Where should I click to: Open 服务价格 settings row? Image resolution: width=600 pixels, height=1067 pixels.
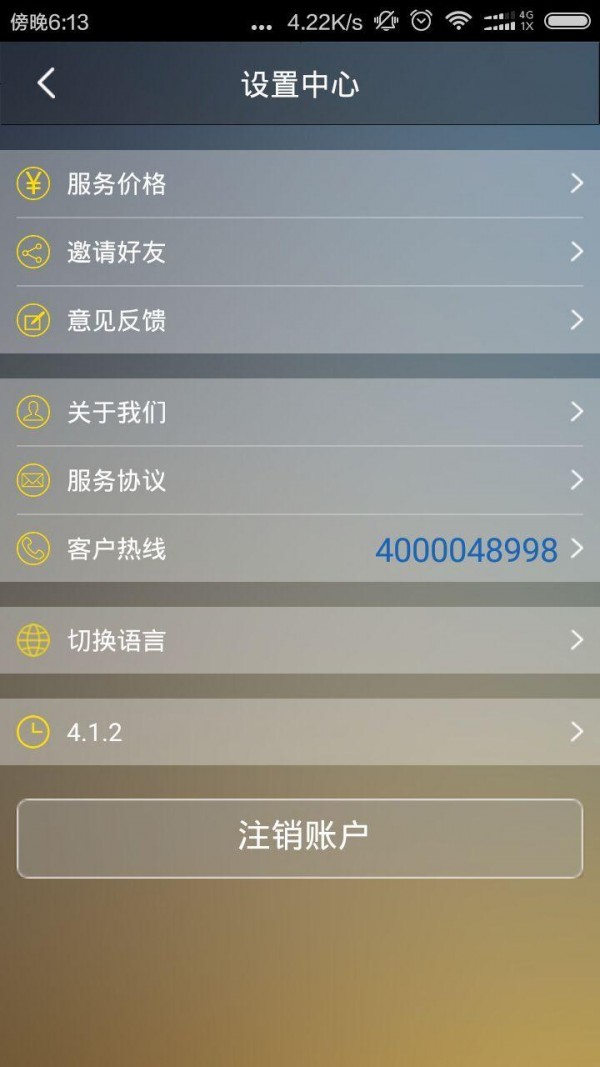pos(300,184)
